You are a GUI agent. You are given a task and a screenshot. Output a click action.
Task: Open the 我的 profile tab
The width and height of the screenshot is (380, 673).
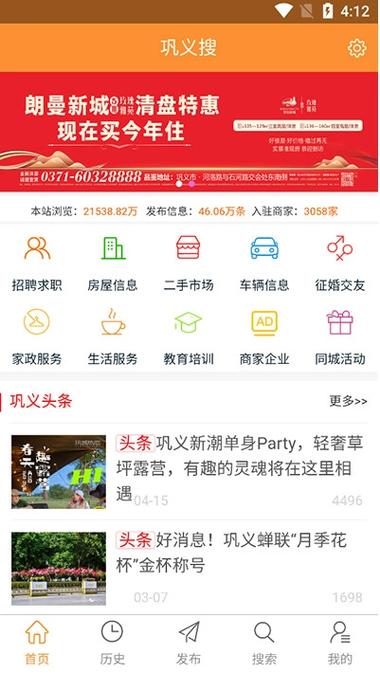pos(340,643)
